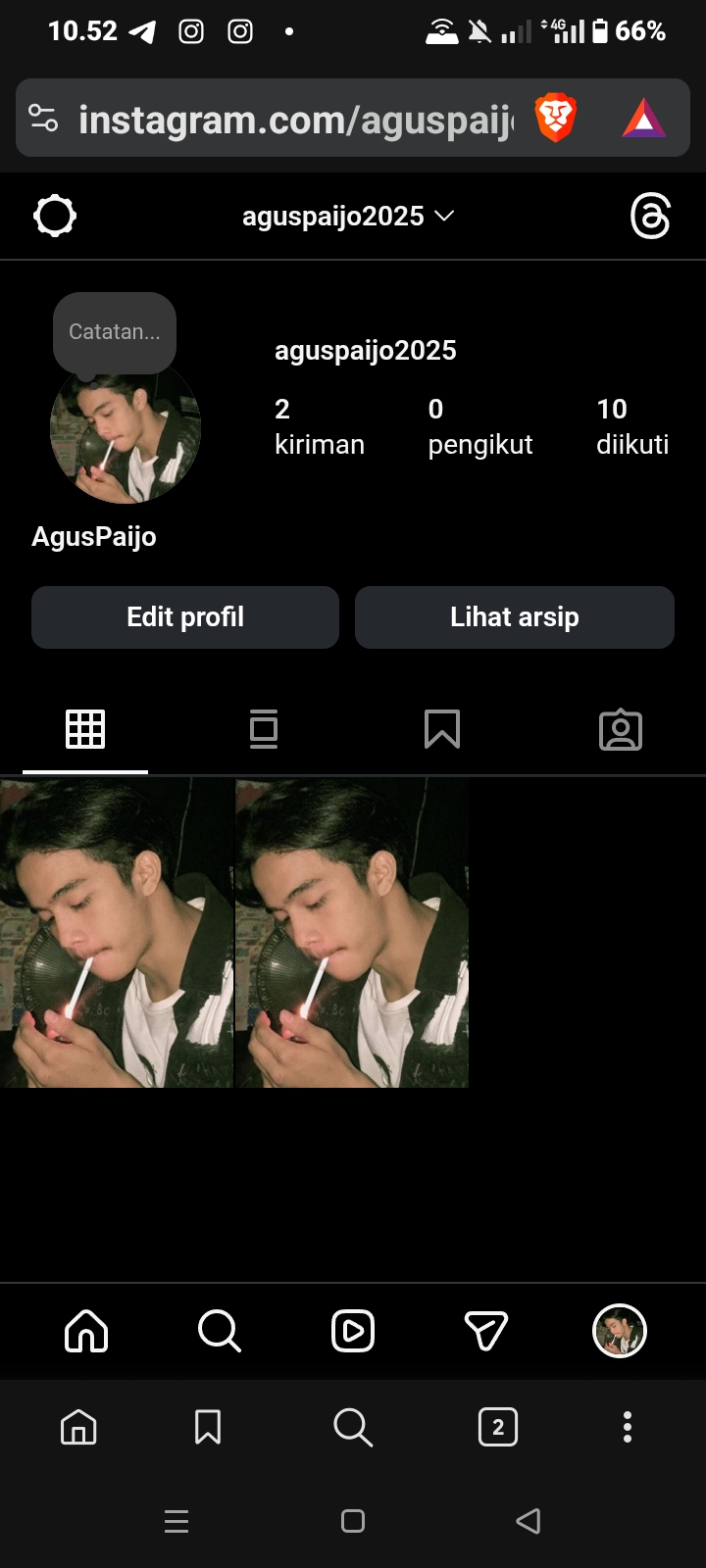Switch to the posts grid tab
This screenshot has width=706, height=1568.
coord(85,729)
